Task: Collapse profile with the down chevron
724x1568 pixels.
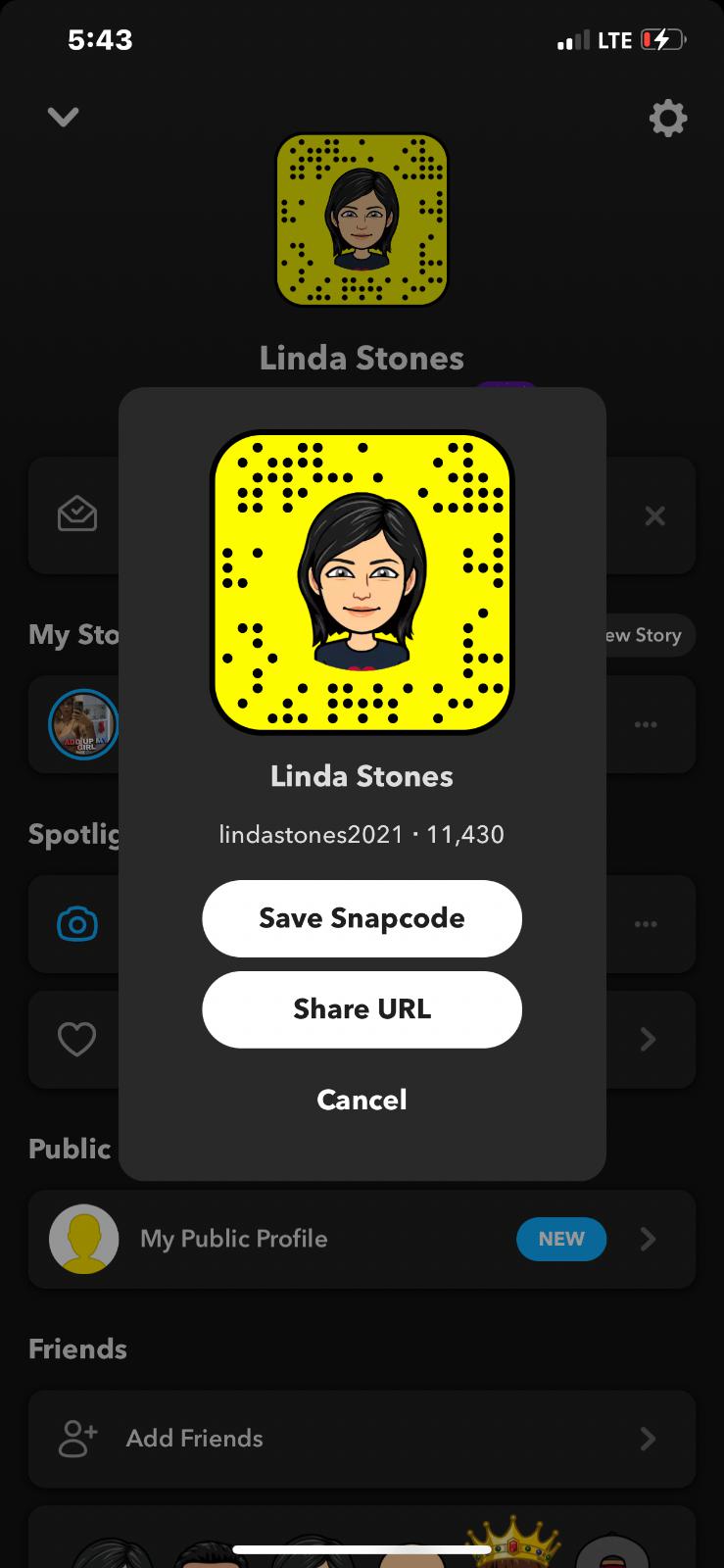Action: pos(64,118)
